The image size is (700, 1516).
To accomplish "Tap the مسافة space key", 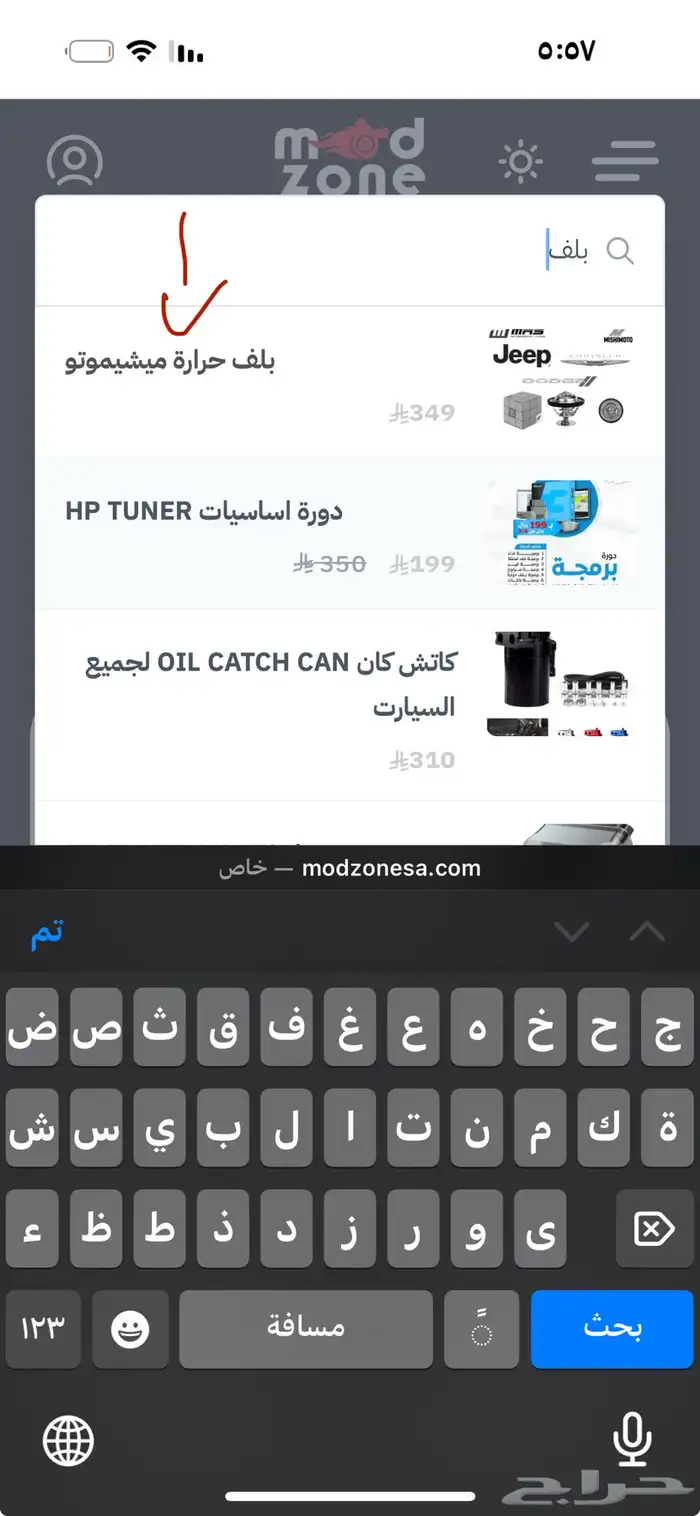I will [306, 1329].
